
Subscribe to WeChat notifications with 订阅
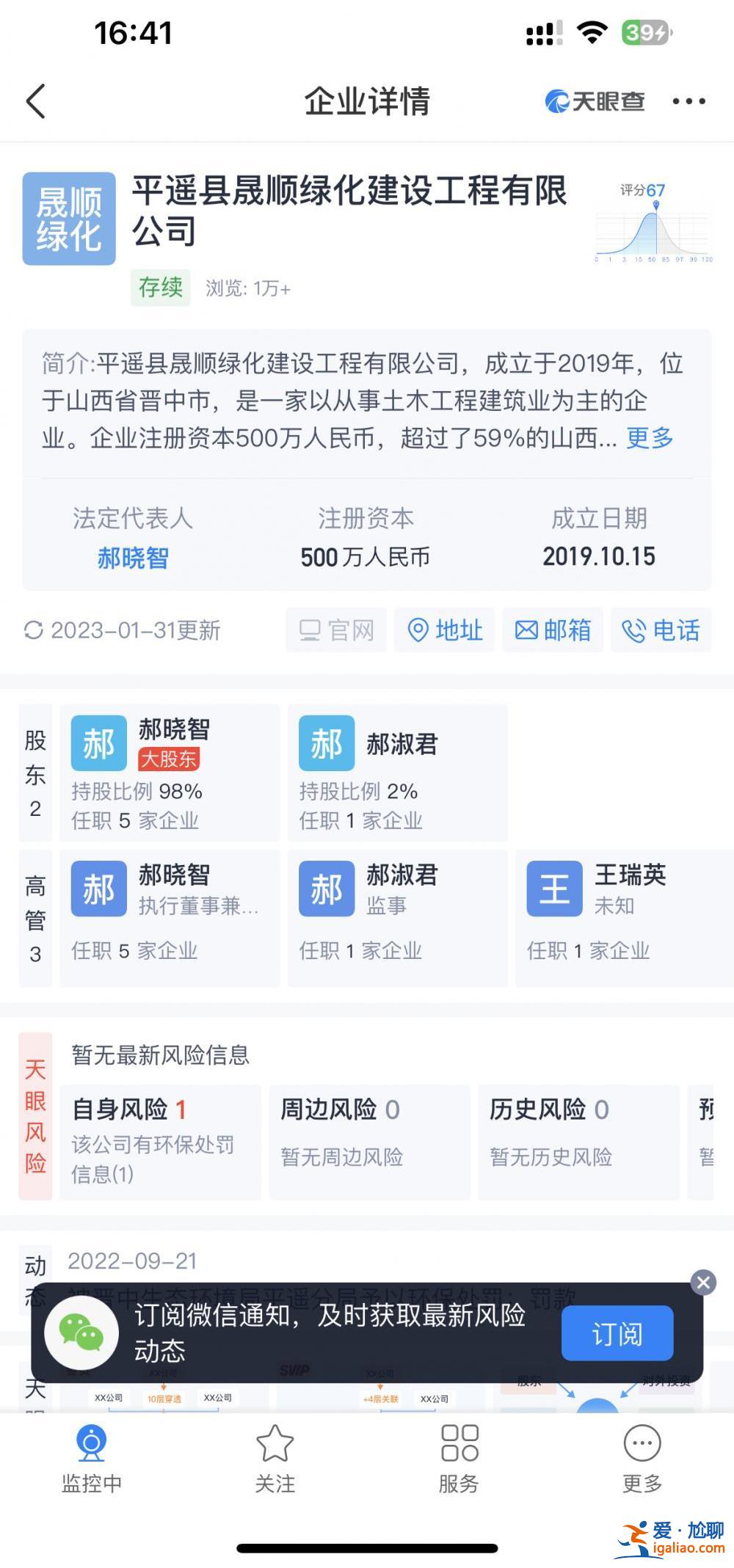click(x=617, y=1333)
